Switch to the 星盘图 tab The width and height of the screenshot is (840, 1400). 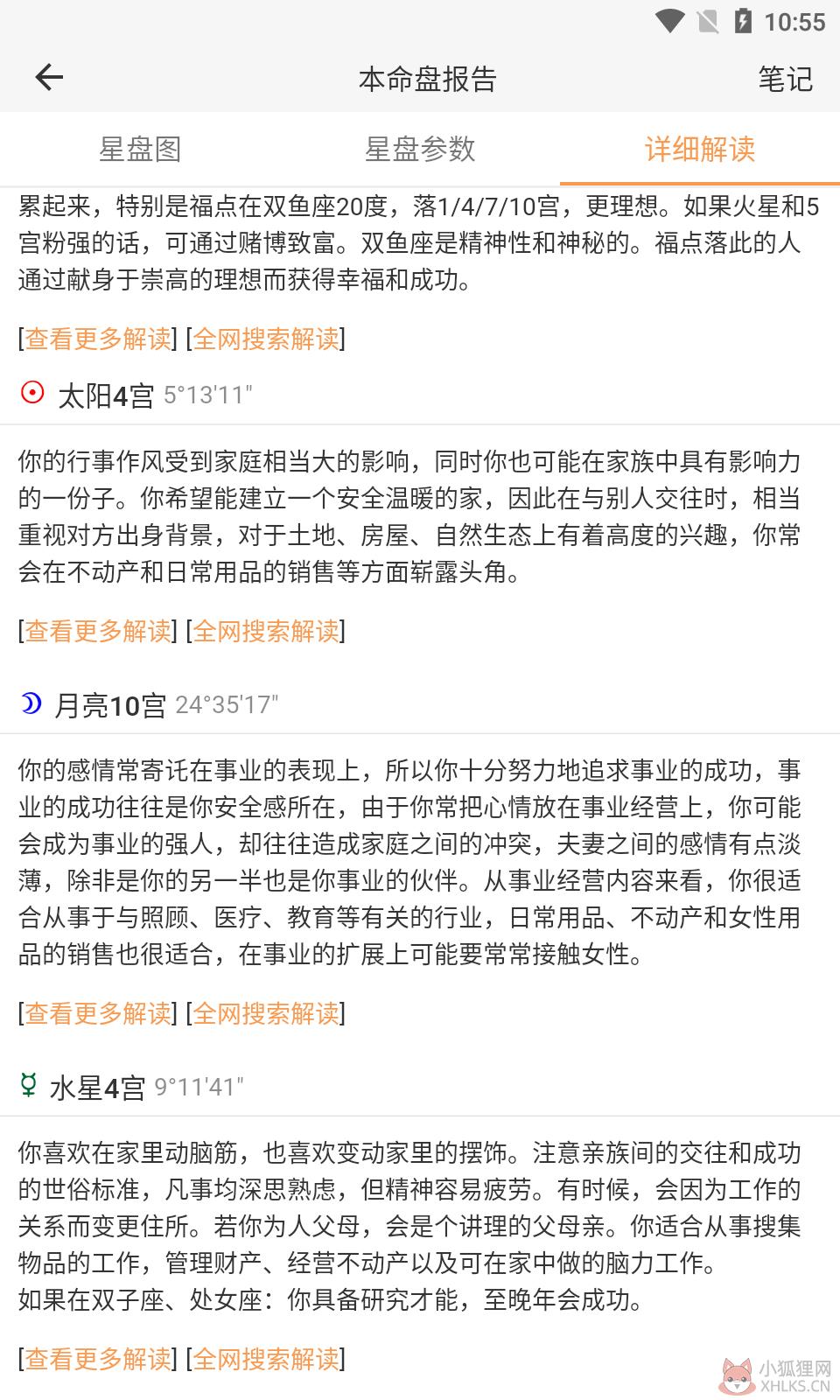click(140, 149)
